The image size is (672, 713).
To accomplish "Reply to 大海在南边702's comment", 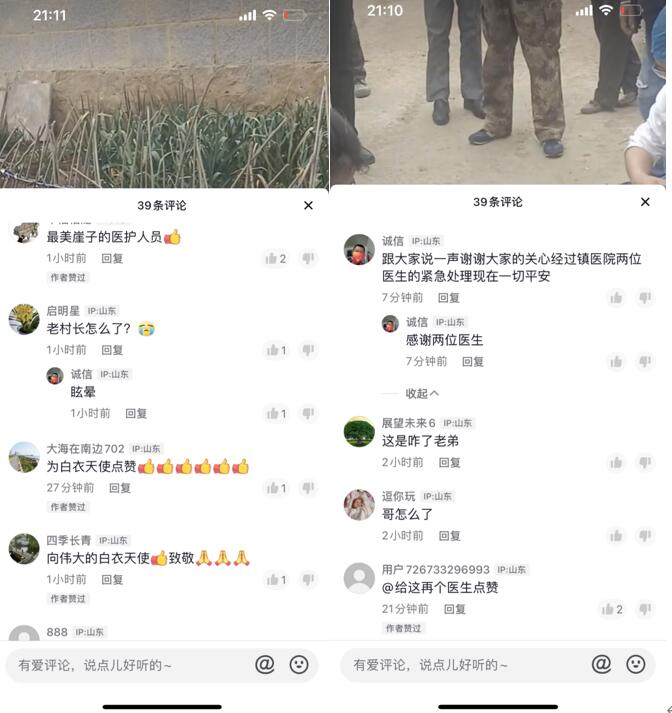I will pyautogui.click(x=120, y=488).
